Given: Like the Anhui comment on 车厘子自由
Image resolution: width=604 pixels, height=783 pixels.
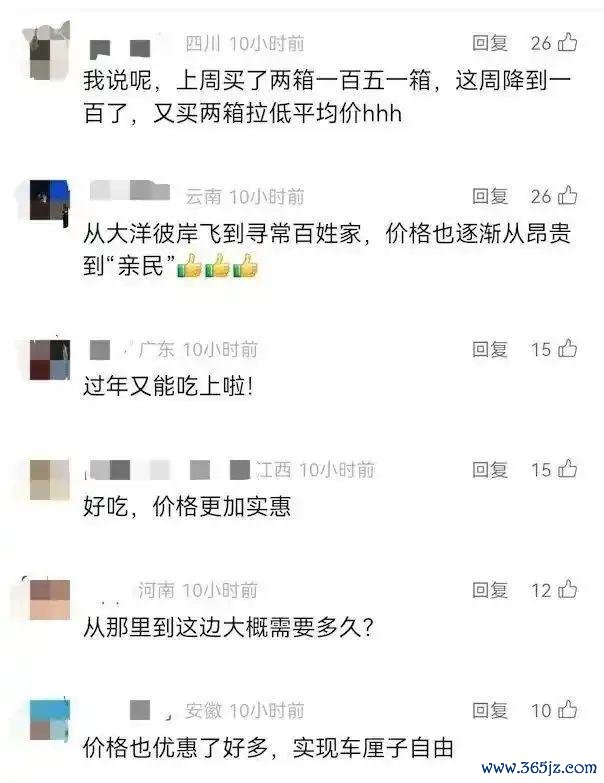Looking at the screenshot, I should tap(568, 711).
